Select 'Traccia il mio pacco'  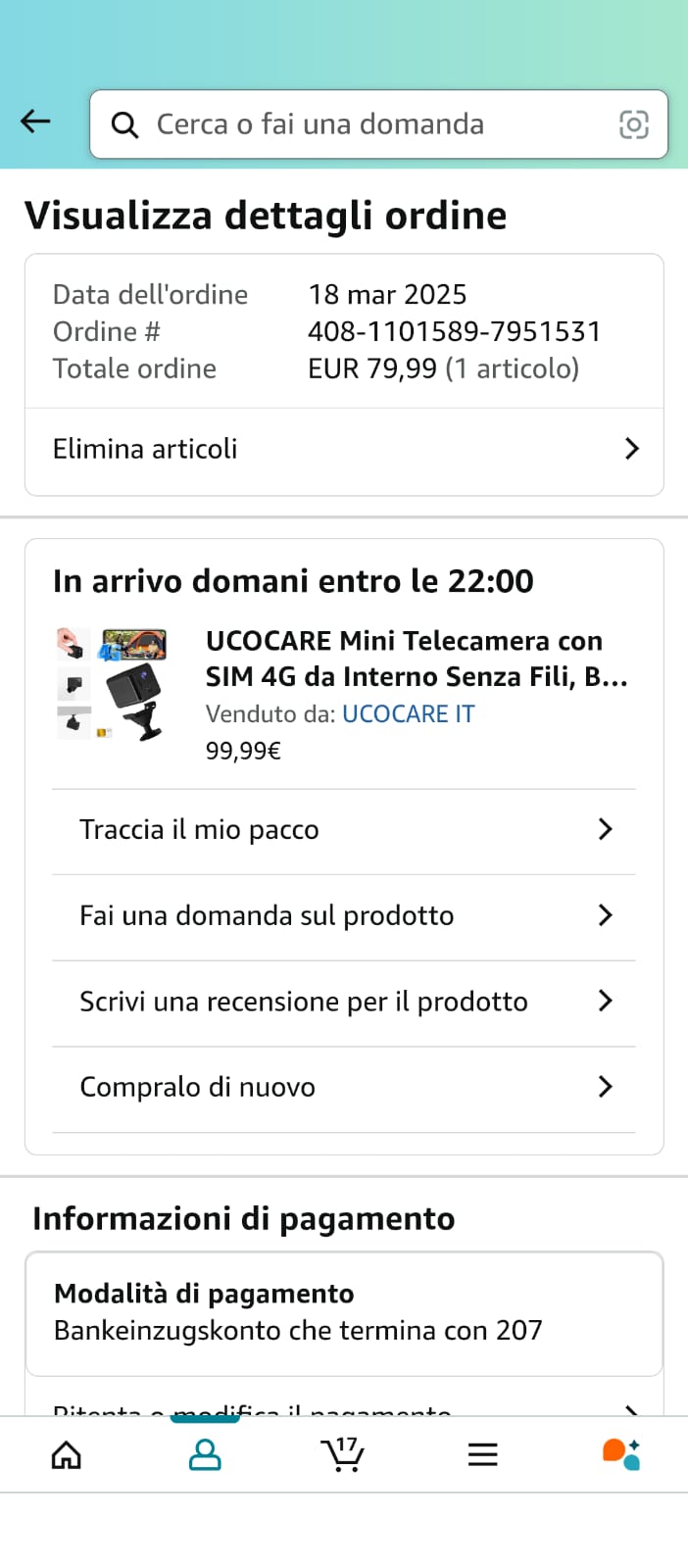[344, 830]
